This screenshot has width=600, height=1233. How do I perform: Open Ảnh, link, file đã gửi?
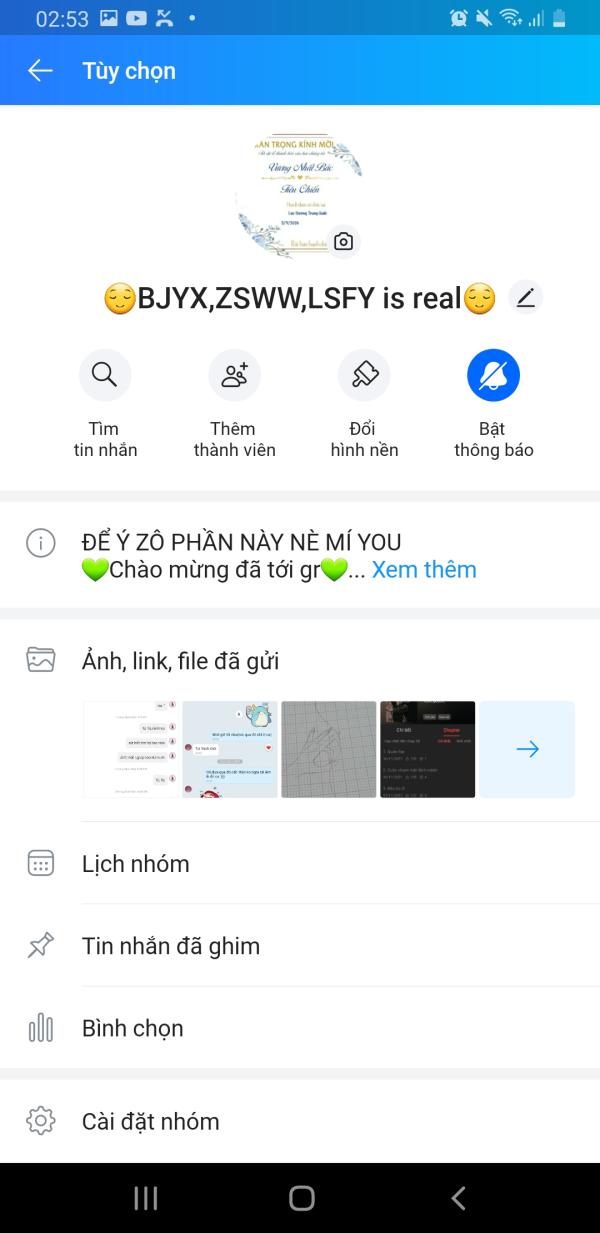180,661
